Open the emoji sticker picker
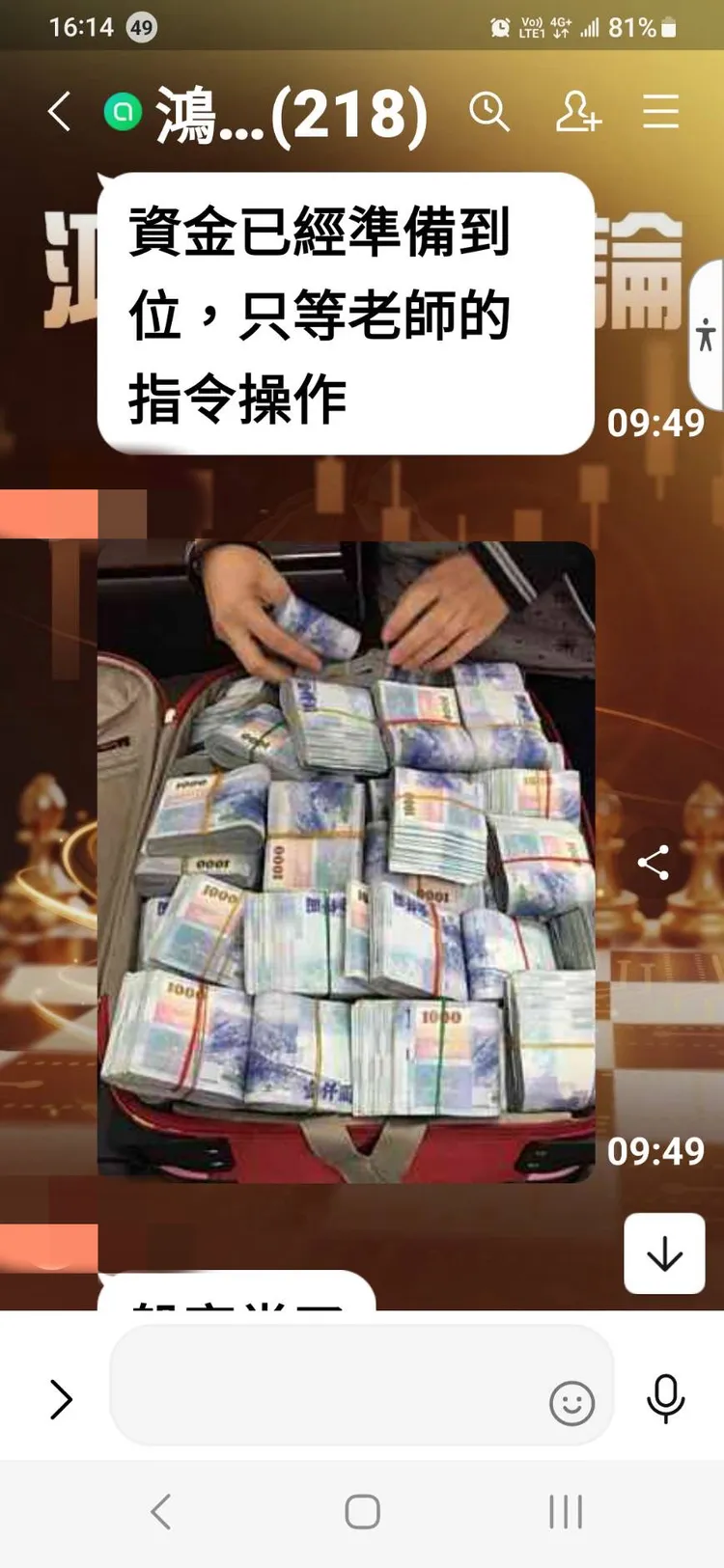Image resolution: width=724 pixels, height=1568 pixels. point(571,1402)
